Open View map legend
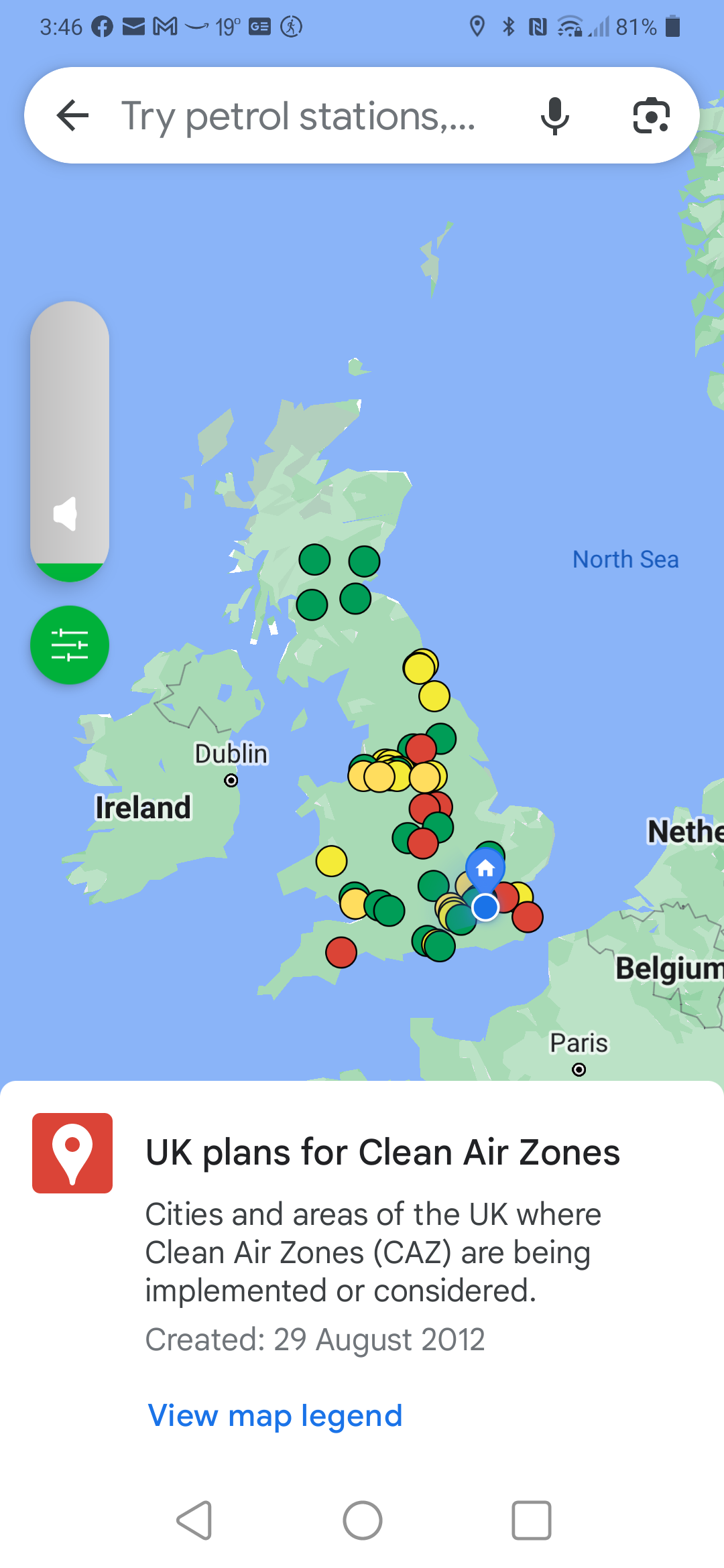 pos(275,1415)
